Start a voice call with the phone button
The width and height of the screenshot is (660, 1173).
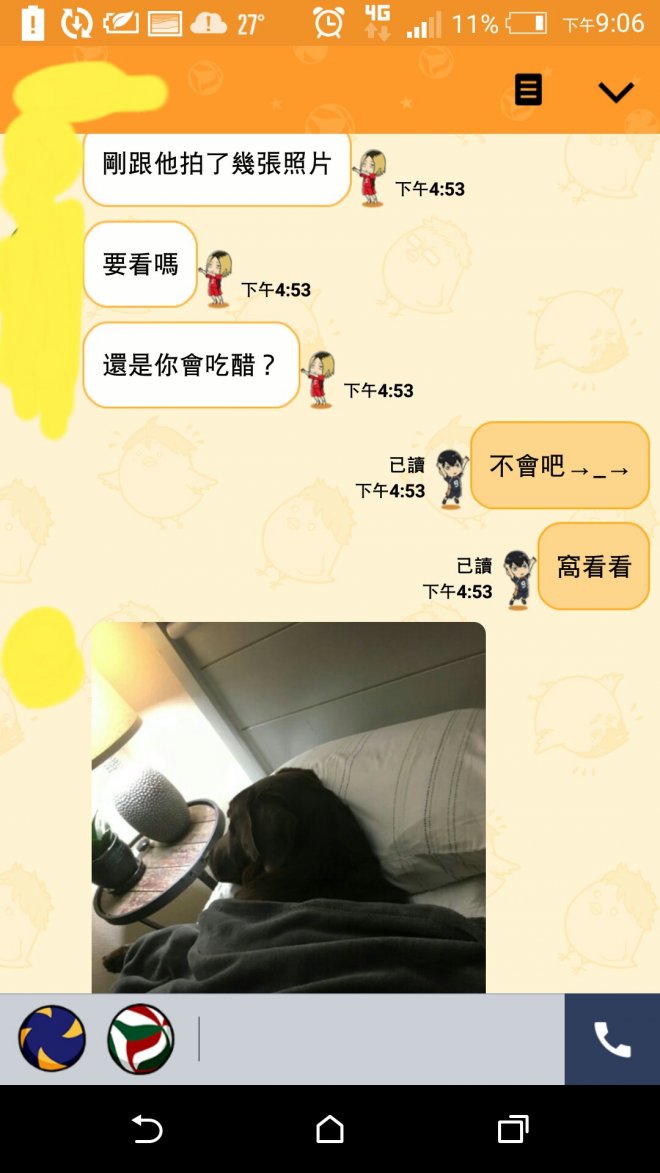612,1039
